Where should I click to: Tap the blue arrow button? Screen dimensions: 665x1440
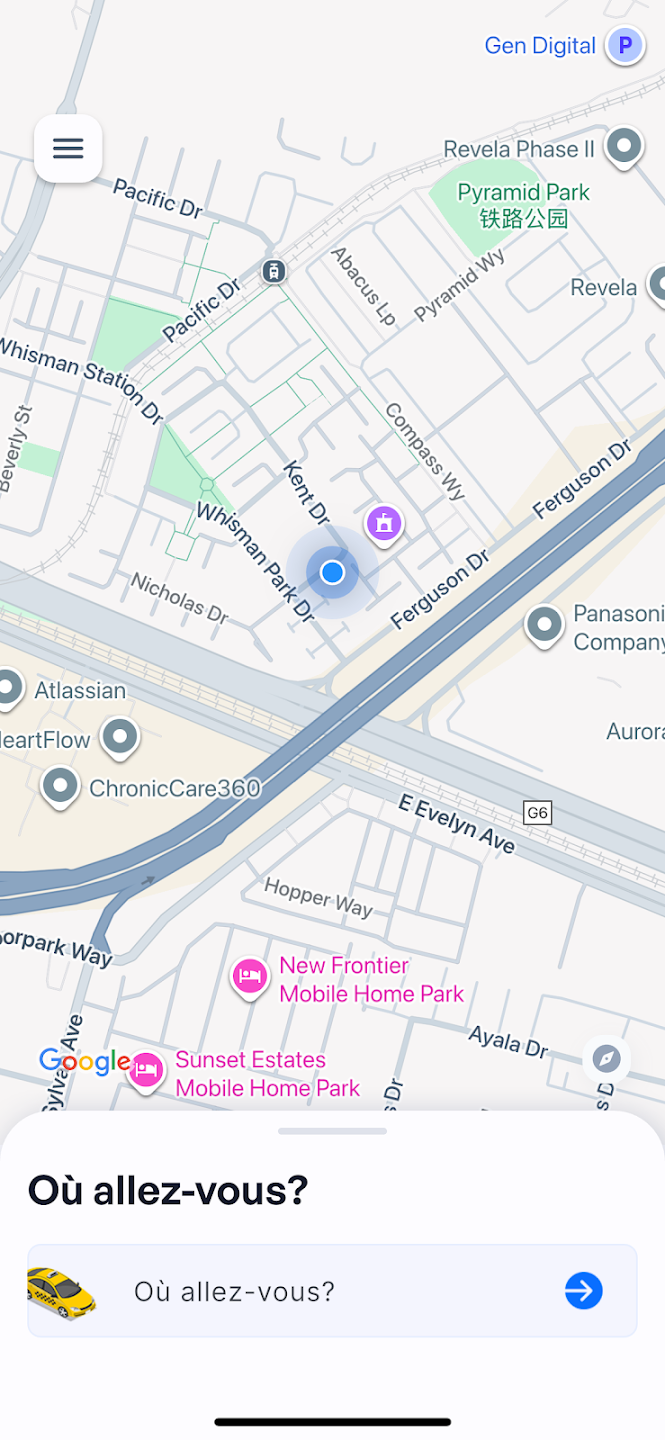coord(583,1291)
